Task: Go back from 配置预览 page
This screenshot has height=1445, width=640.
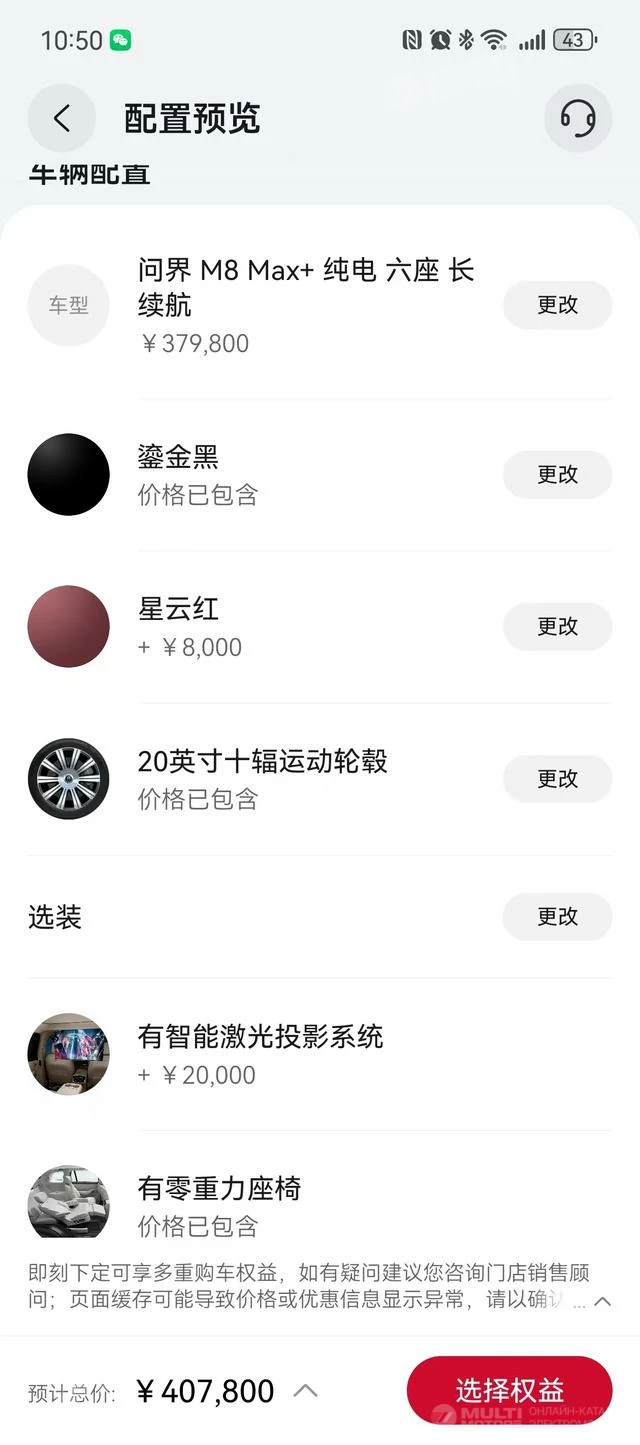Action: pos(62,119)
